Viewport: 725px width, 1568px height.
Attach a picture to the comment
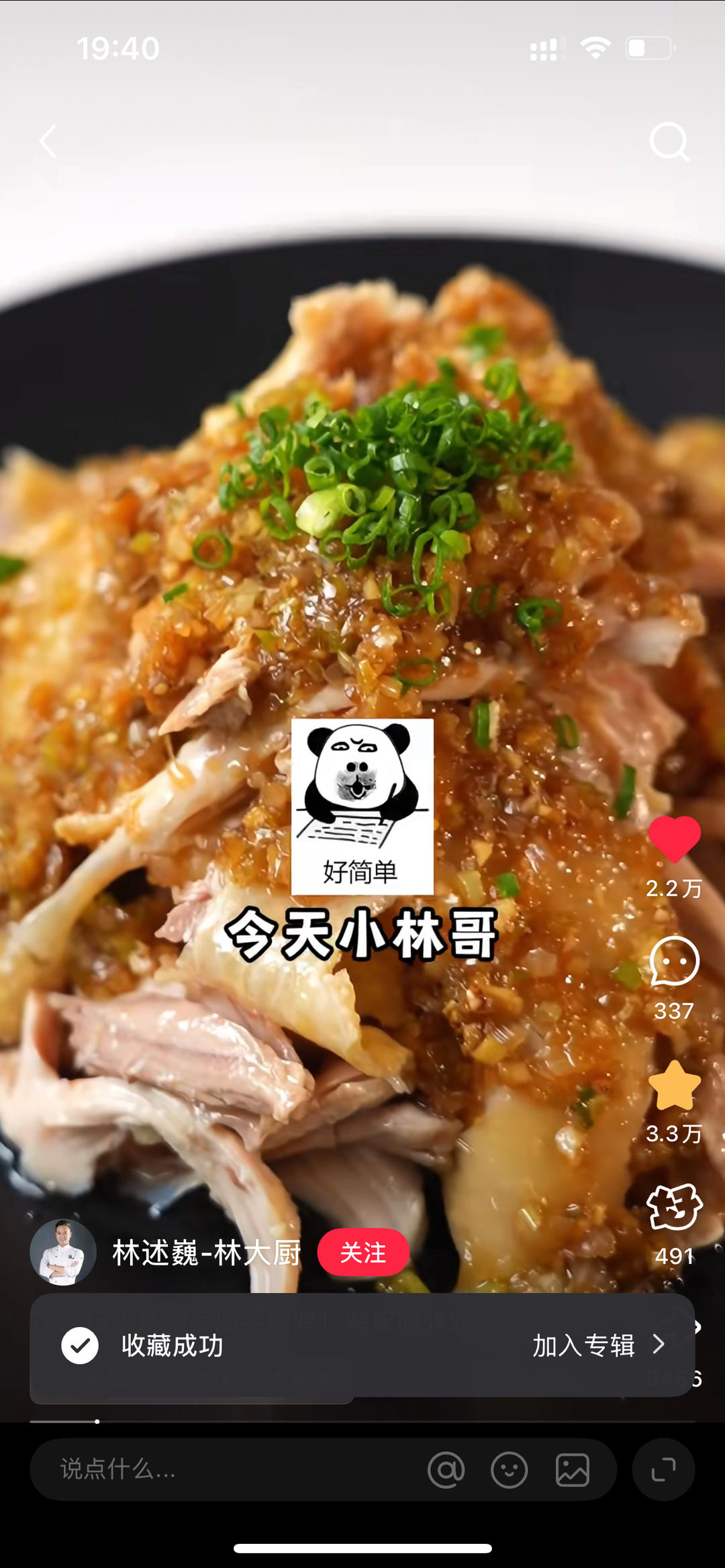coord(573,1470)
